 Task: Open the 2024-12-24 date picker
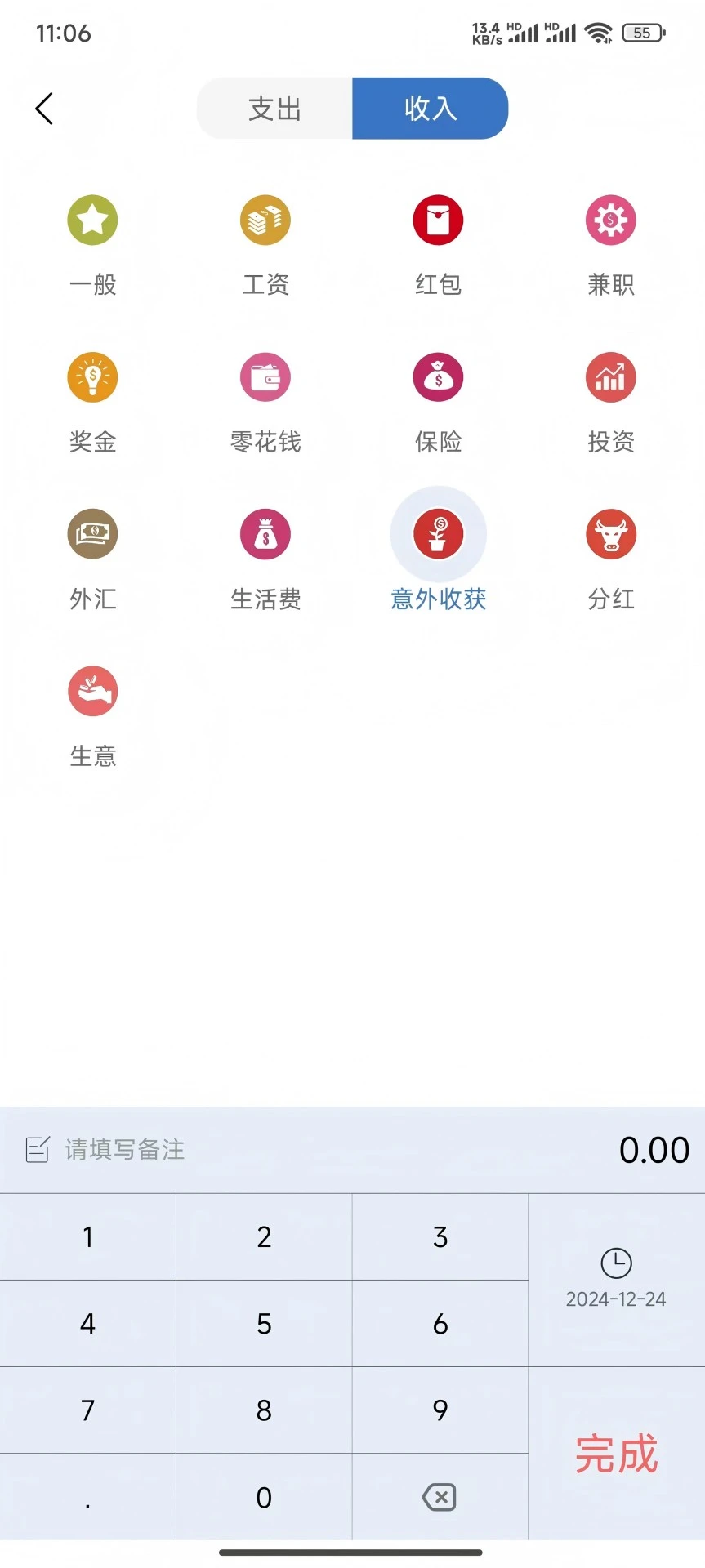click(x=615, y=1278)
